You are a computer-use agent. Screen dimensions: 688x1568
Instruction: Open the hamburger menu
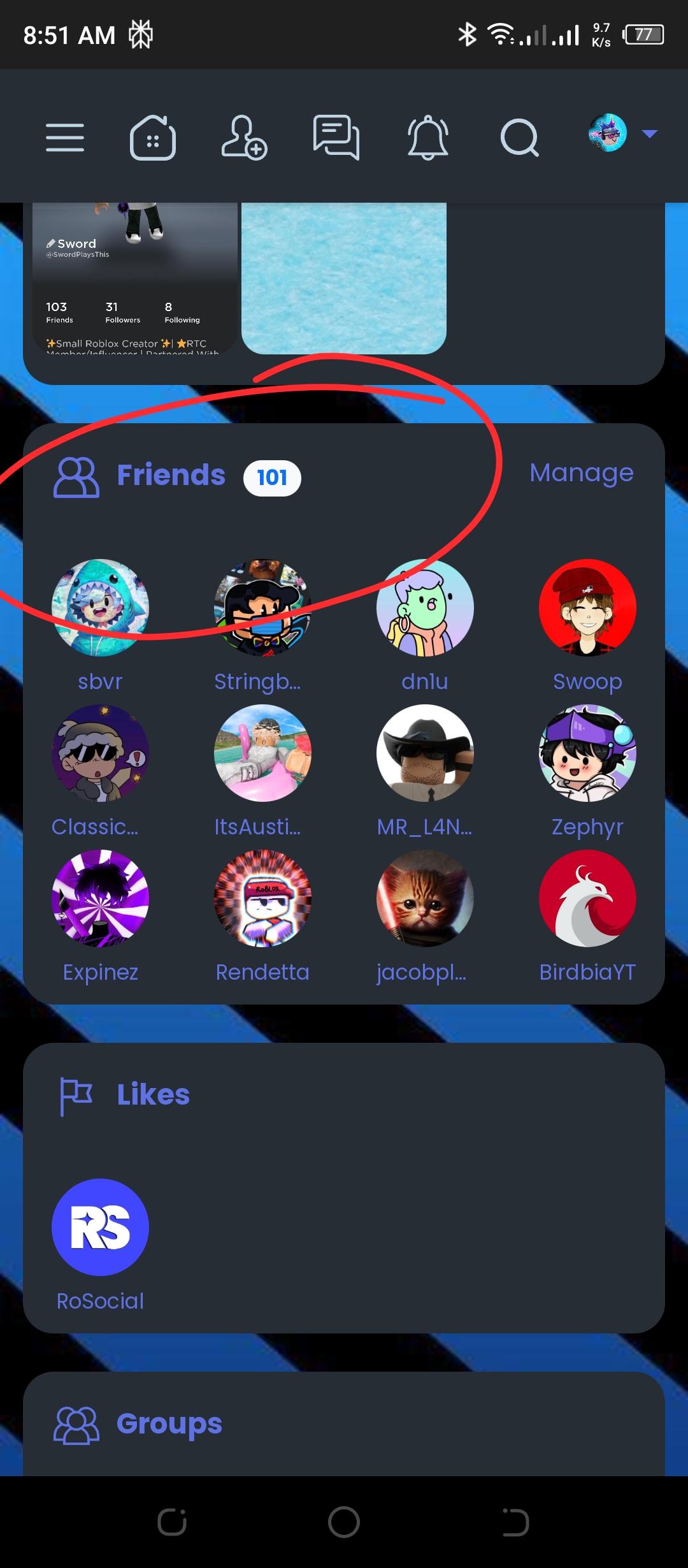[x=65, y=137]
